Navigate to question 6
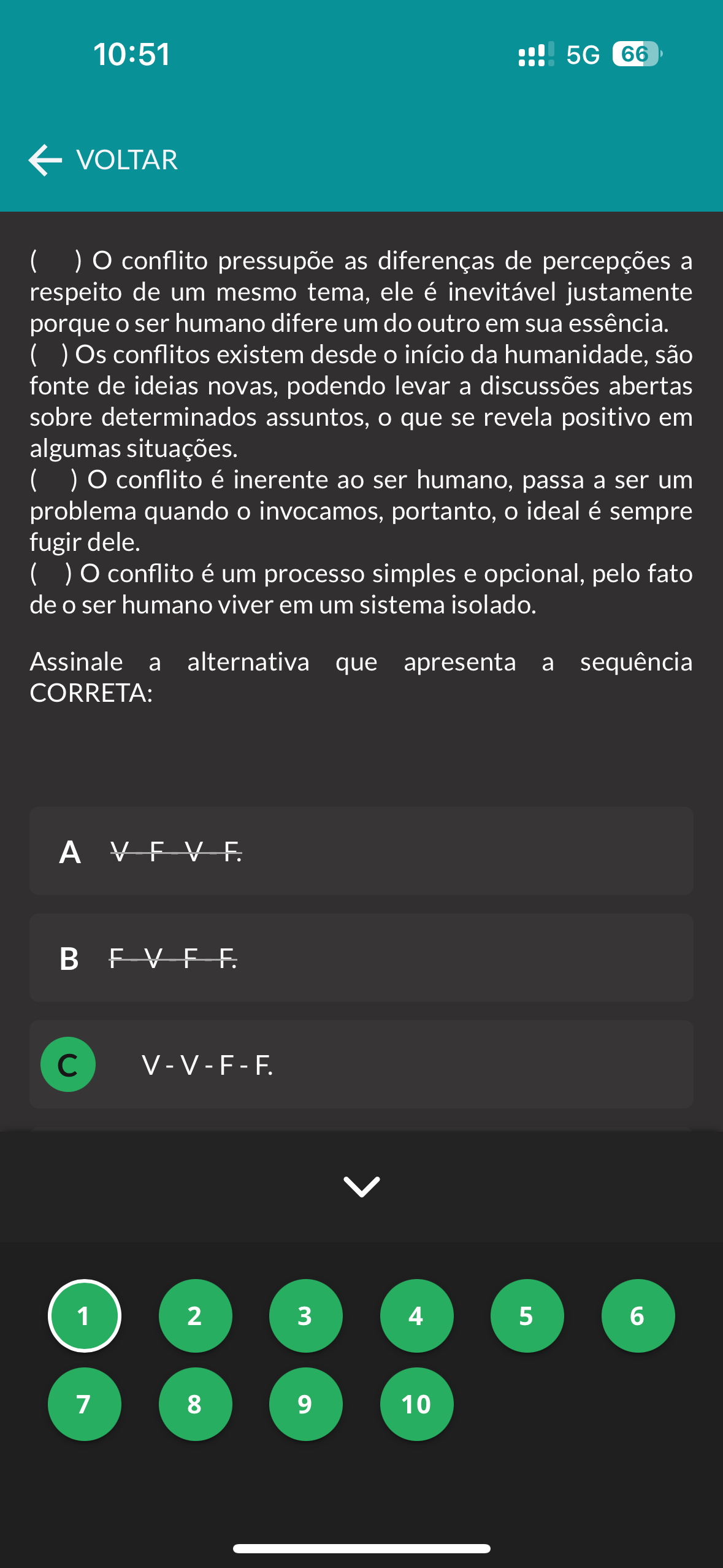Screen dimensions: 723x1568 pos(638,1316)
